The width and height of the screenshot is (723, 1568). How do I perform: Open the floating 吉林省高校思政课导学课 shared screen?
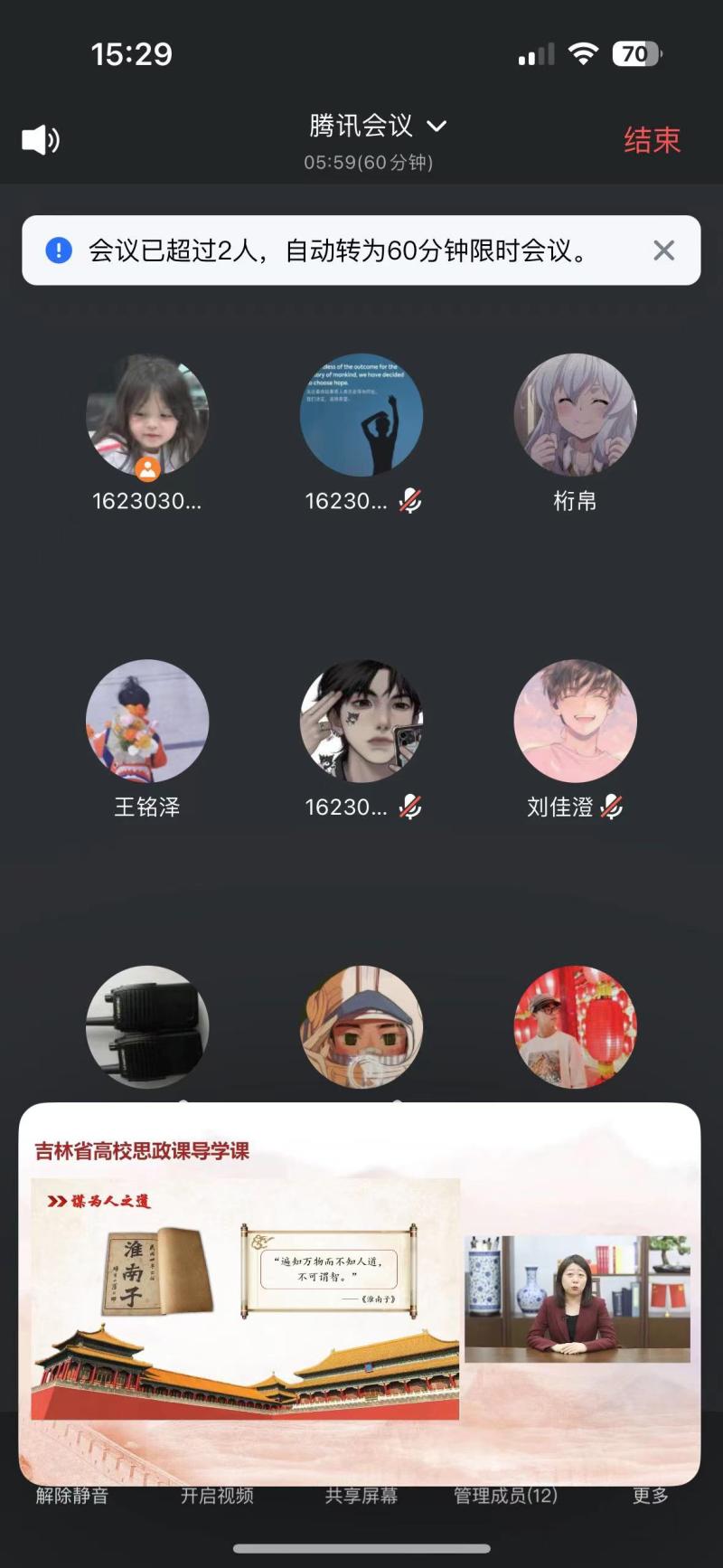point(360,1293)
